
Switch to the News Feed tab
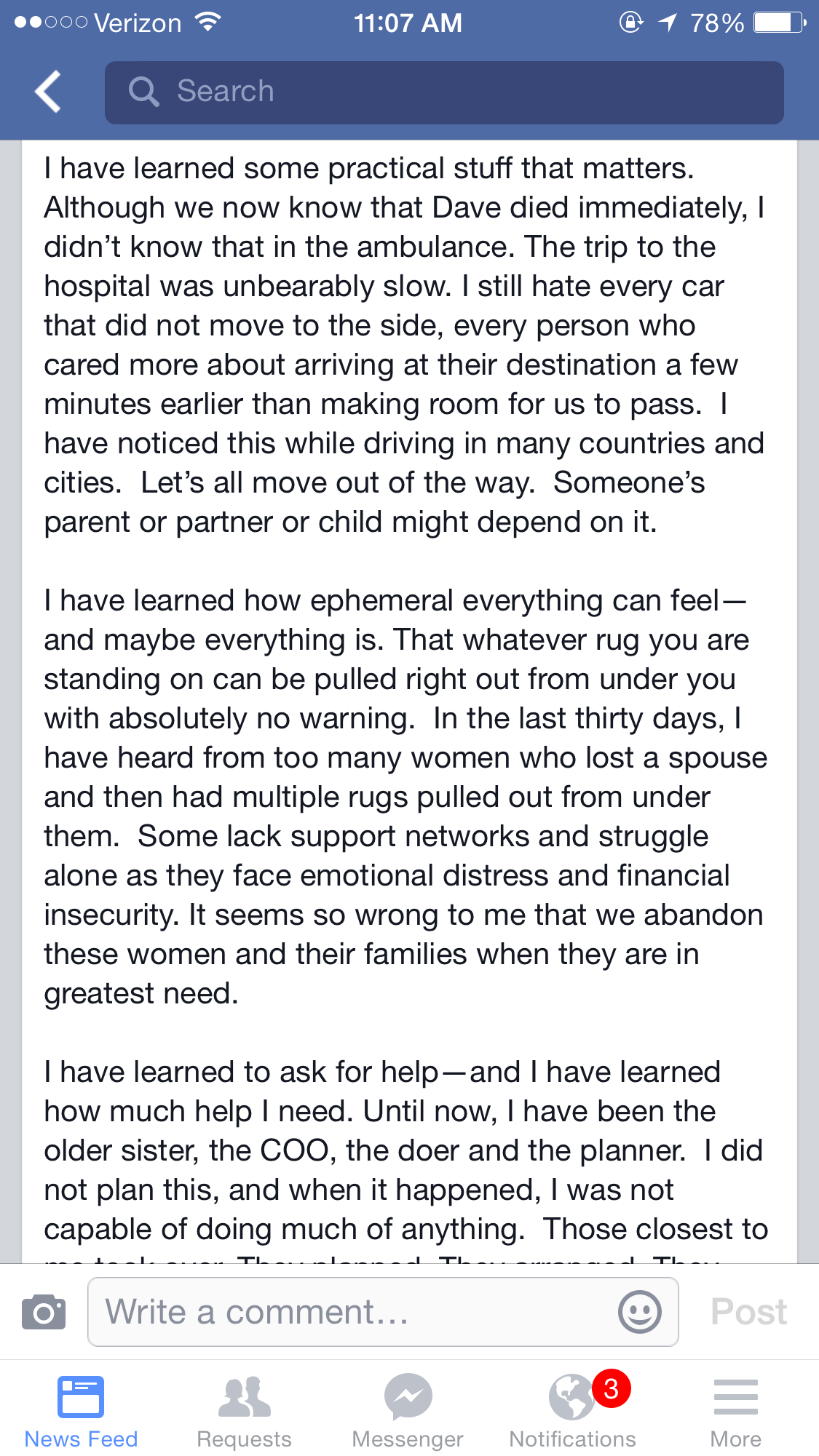click(81, 1412)
